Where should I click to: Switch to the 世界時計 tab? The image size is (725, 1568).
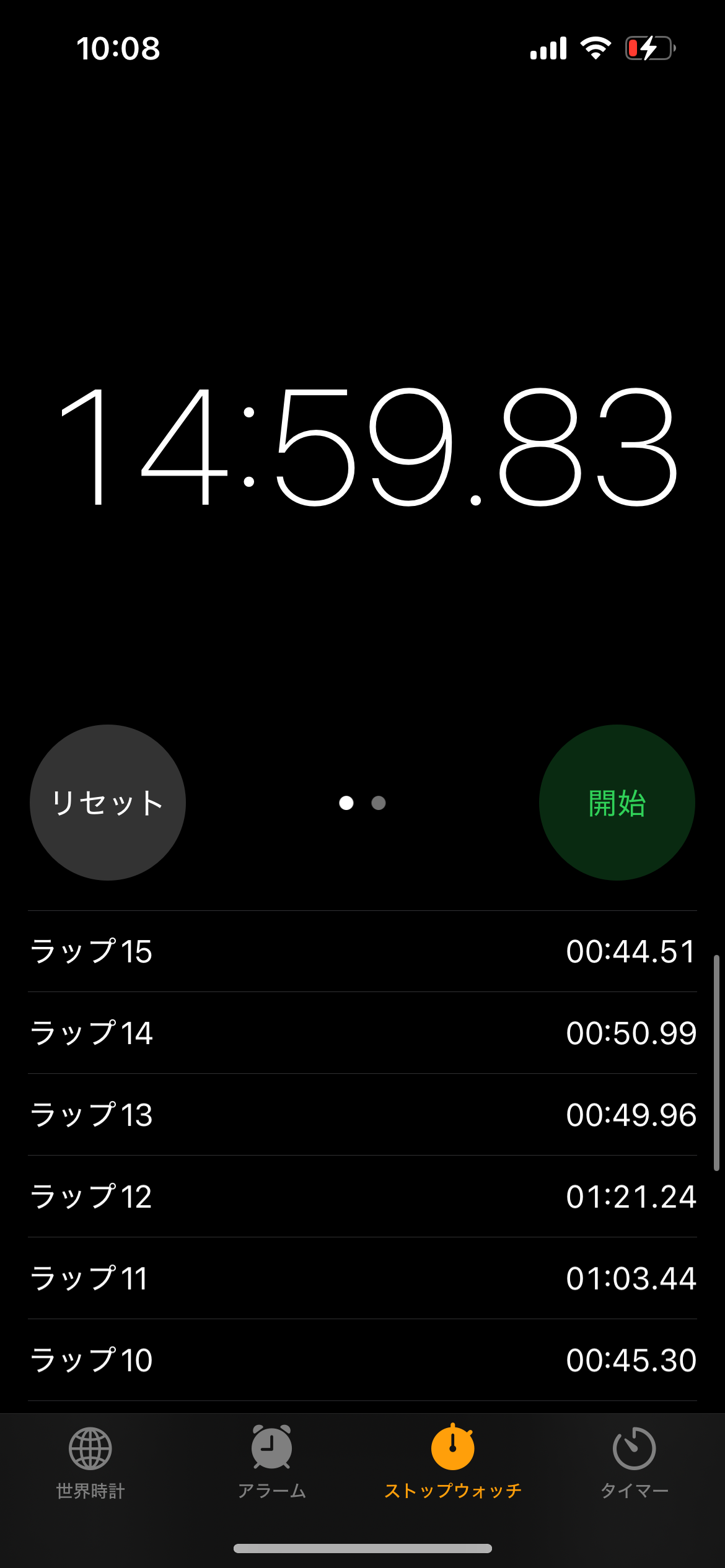[x=90, y=1462]
